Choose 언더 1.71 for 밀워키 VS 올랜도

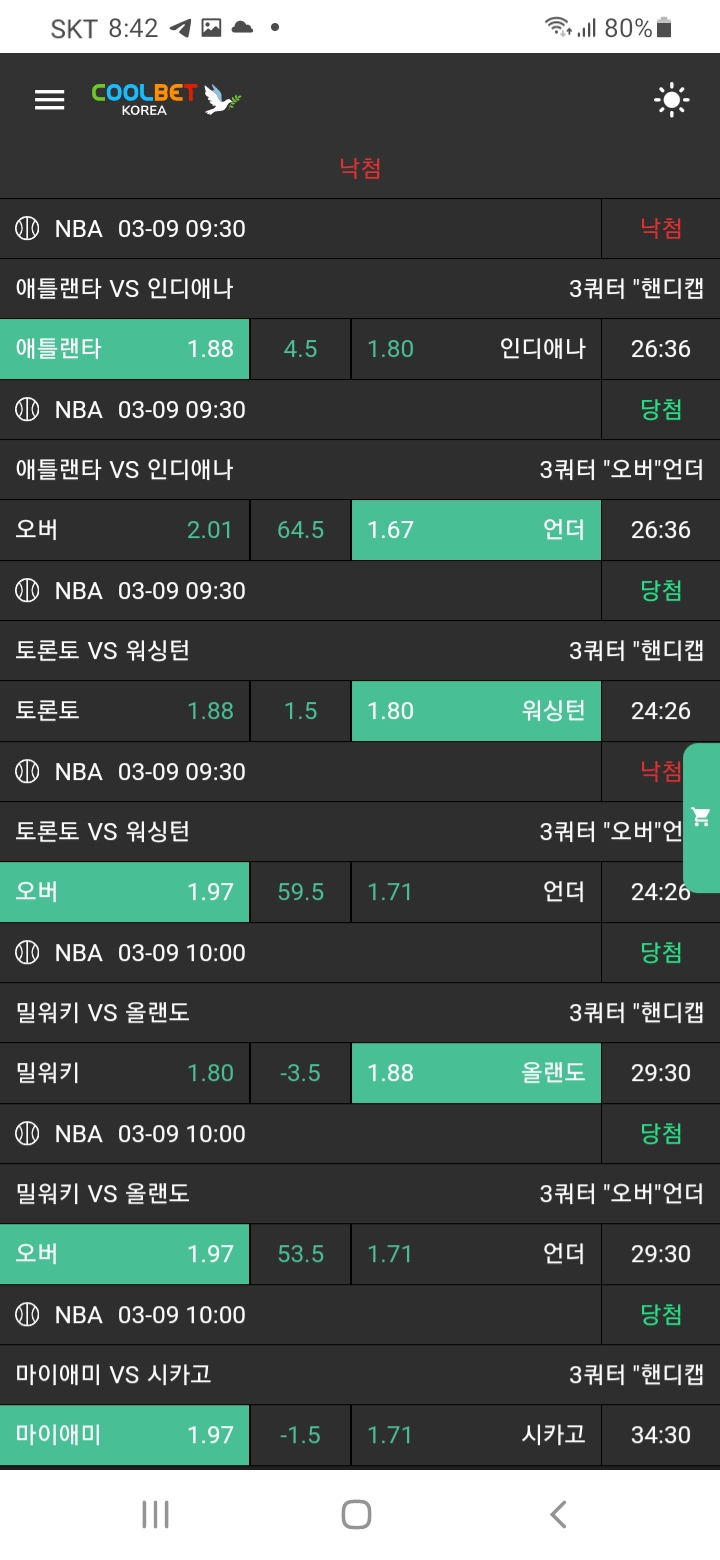[476, 1254]
